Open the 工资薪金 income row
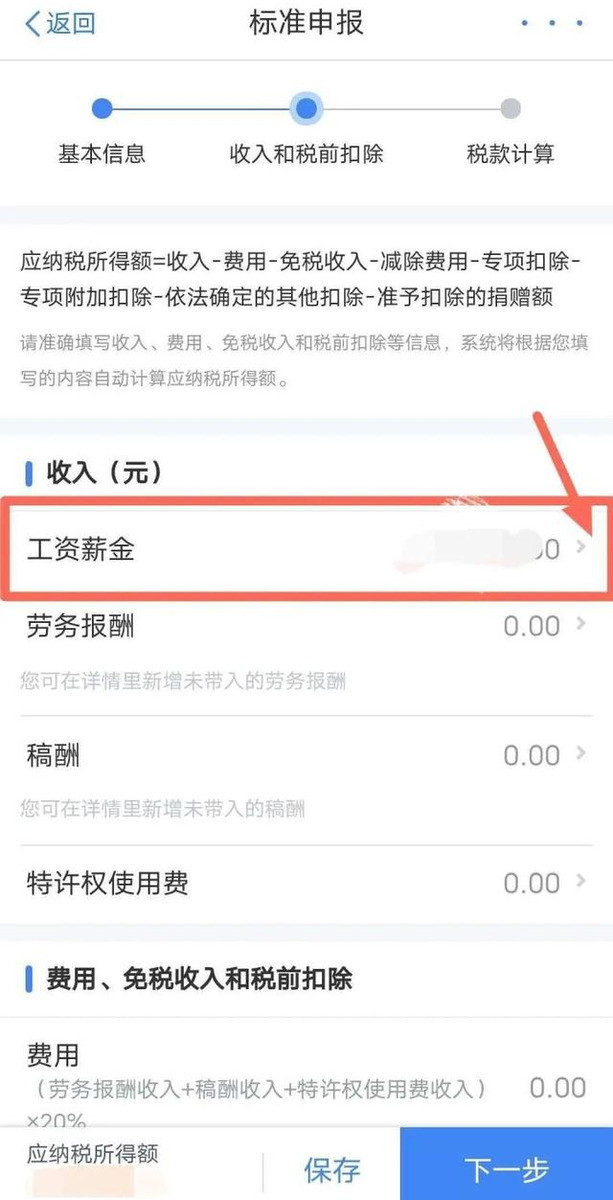The image size is (613, 1200). point(306,549)
